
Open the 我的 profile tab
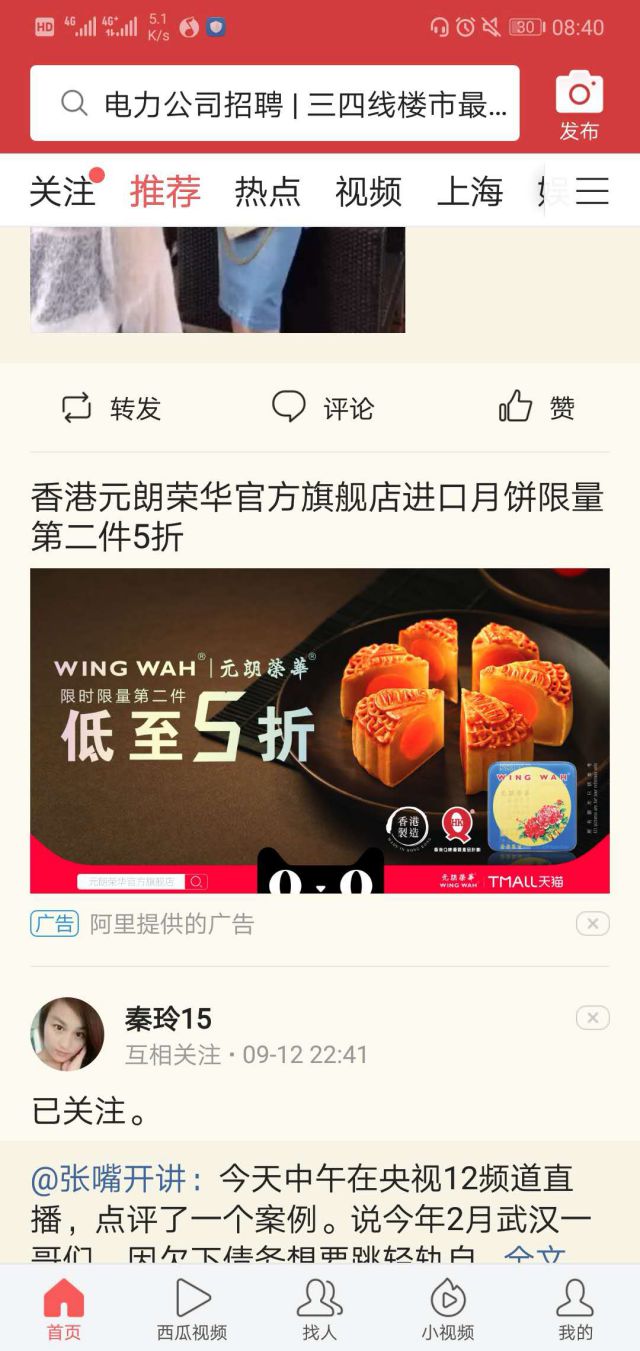tap(575, 1310)
